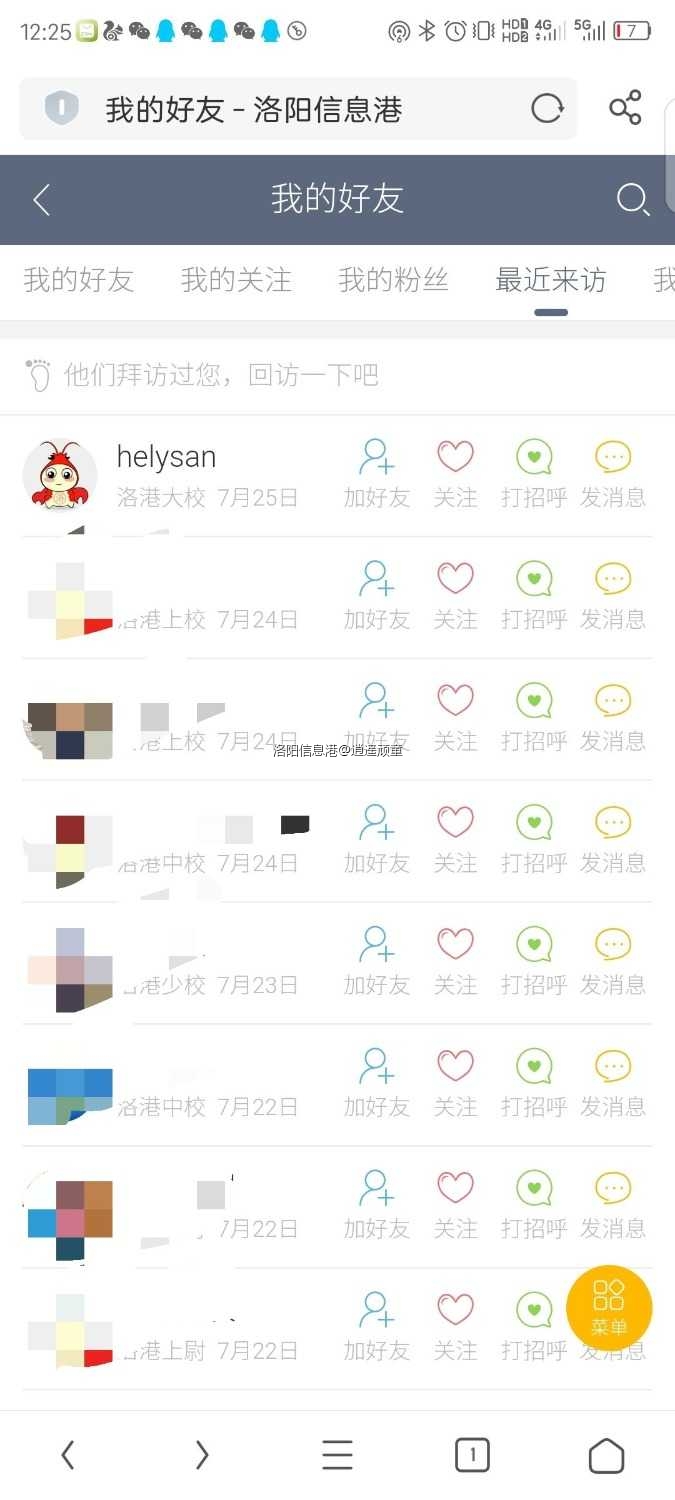Viewport: 675px width, 1500px height.
Task: Reload the page with the refresh icon
Action: 547,108
